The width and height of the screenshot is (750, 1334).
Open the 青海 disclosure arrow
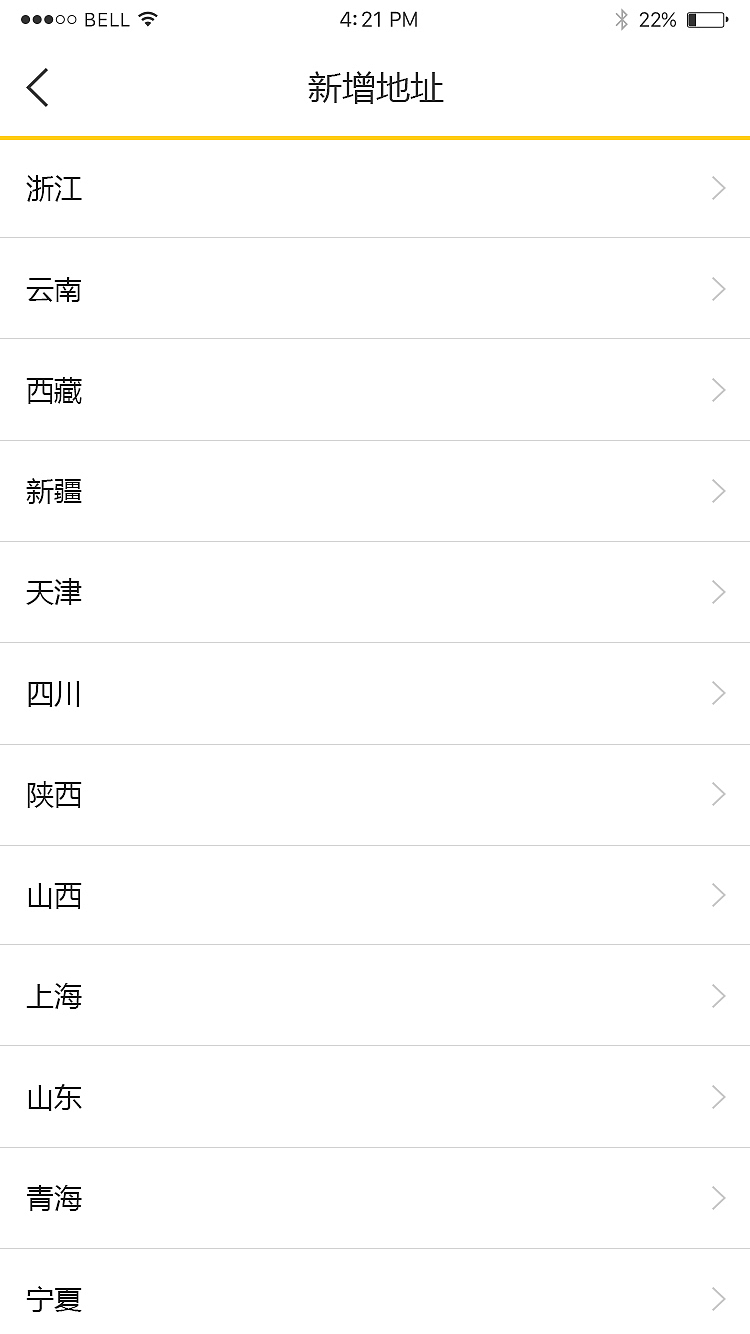tap(718, 1197)
